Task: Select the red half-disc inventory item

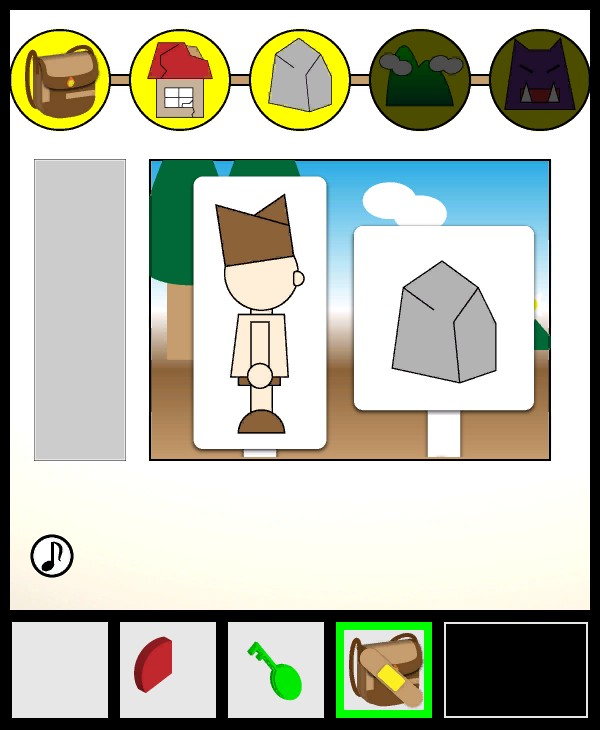Action: point(168,670)
